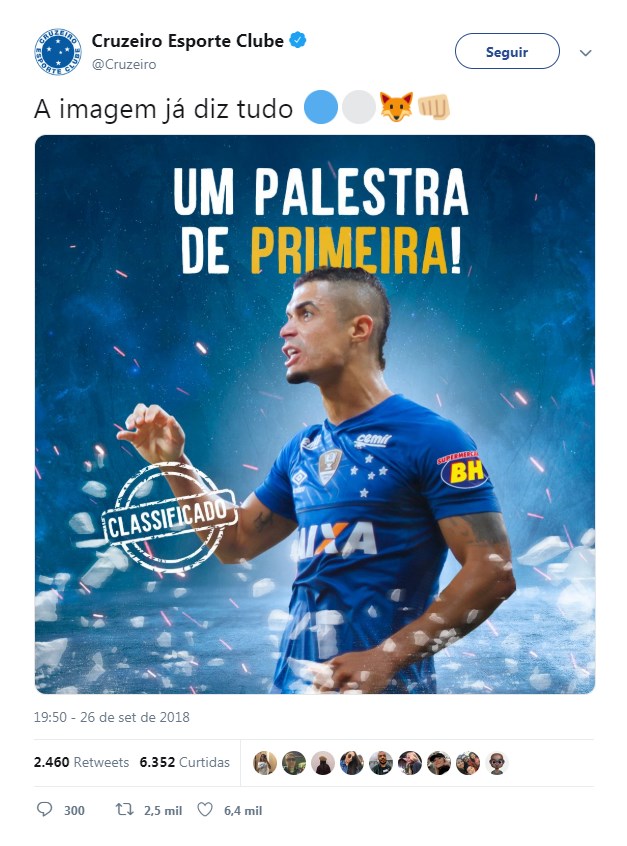
Task: Open Cruzeiro Esporte Clube profile name
Action: [188, 41]
